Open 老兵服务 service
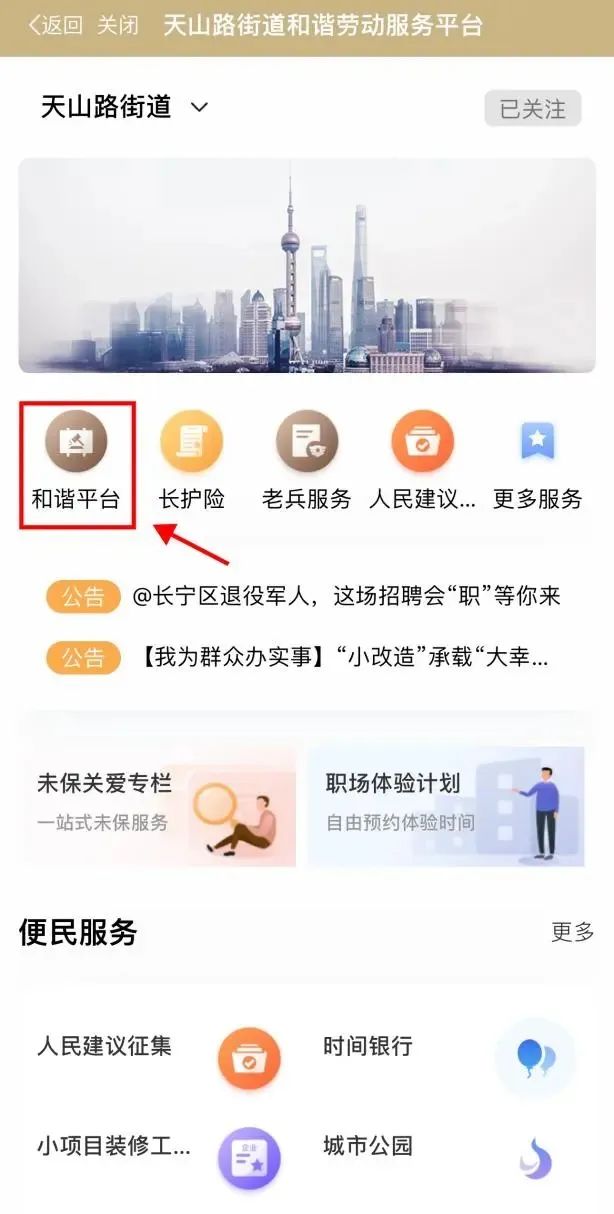The height and width of the screenshot is (1214, 614). (x=307, y=462)
